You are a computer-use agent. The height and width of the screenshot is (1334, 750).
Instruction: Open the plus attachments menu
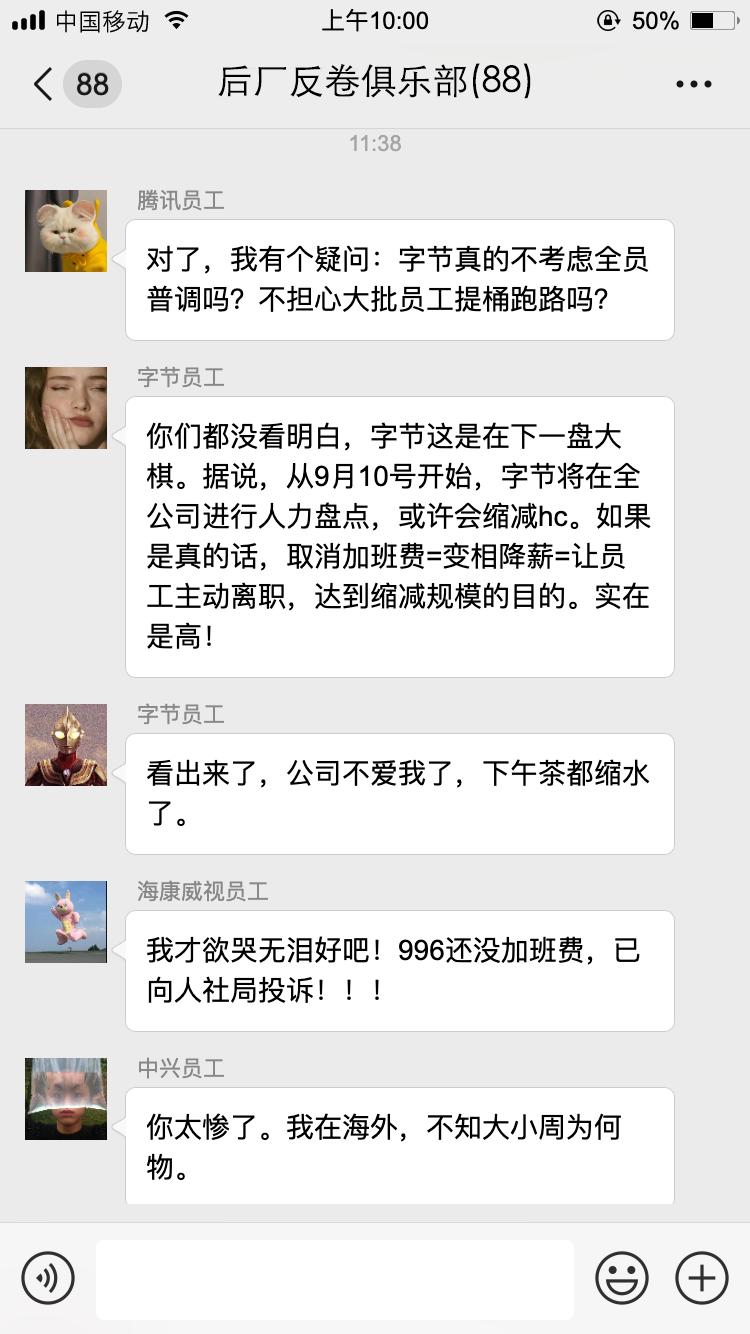point(702,1278)
